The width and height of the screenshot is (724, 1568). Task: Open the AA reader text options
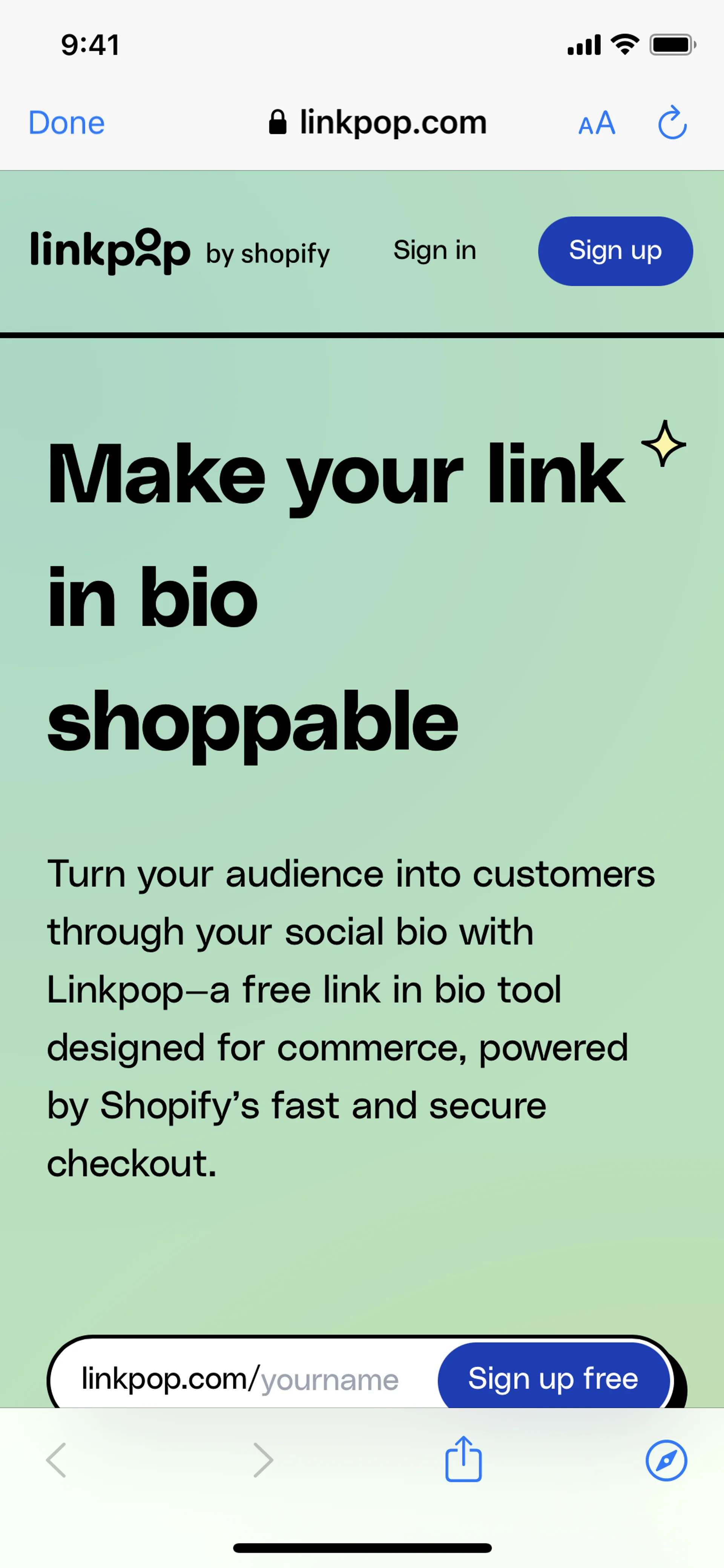(596, 124)
